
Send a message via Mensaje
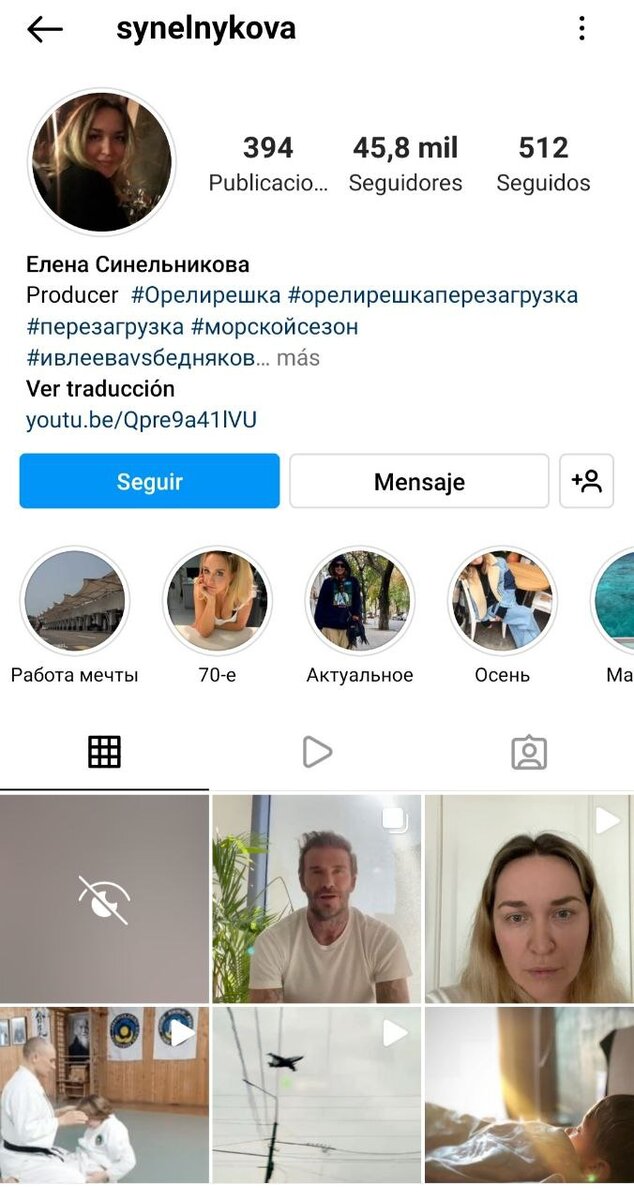[419, 481]
